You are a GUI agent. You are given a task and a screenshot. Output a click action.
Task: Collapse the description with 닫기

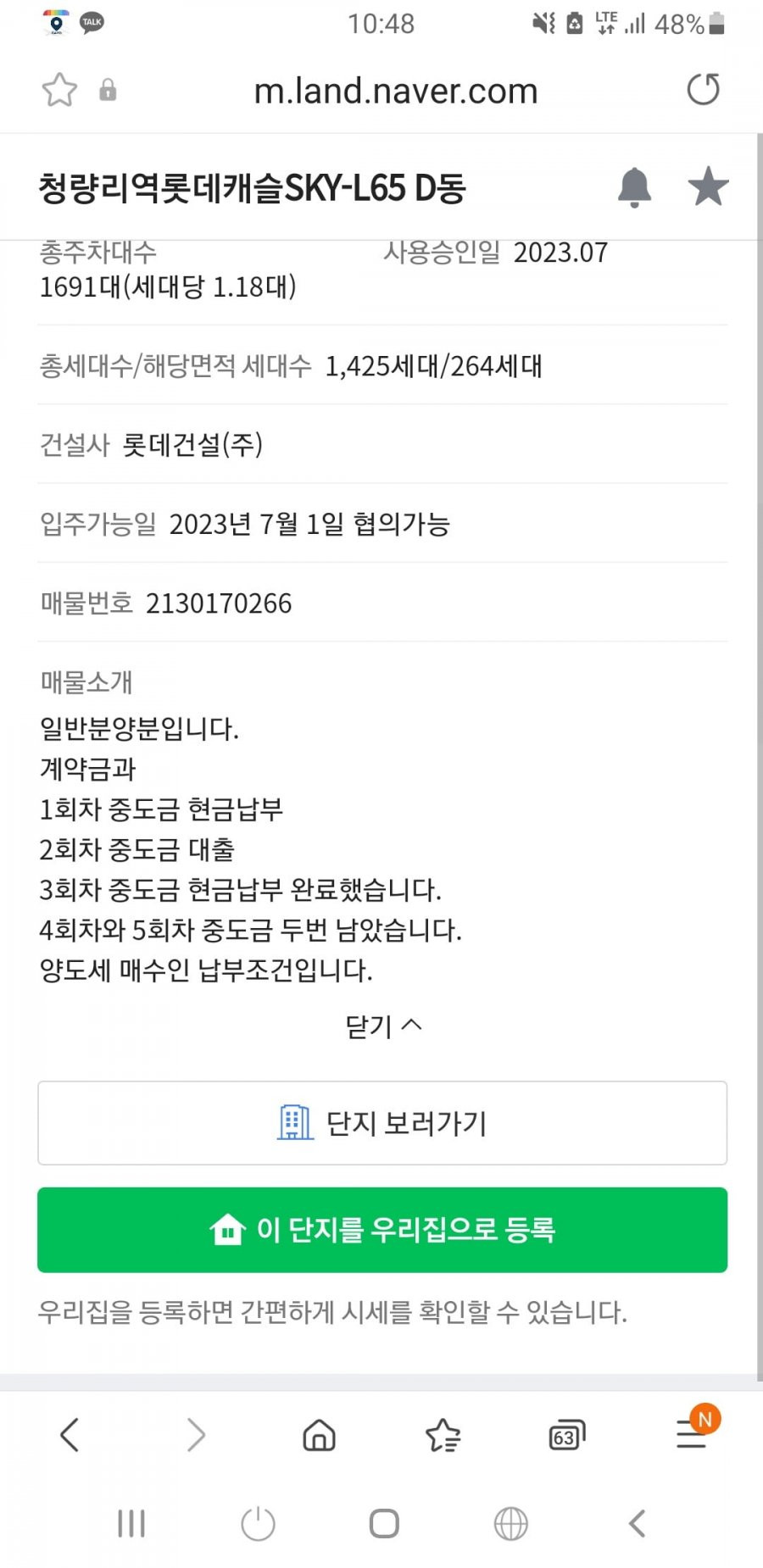coord(382,1026)
